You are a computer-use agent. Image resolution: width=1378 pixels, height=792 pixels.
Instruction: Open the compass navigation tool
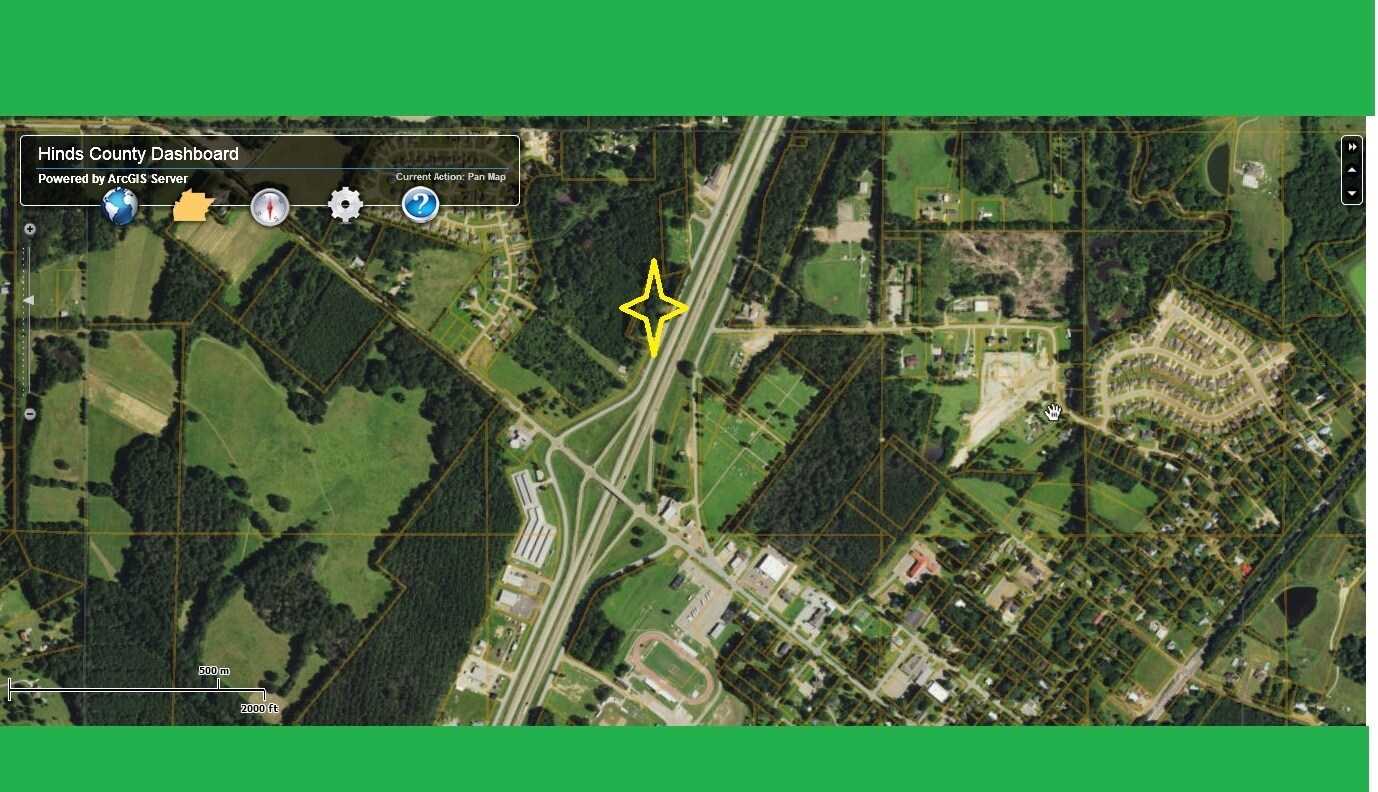pos(269,206)
